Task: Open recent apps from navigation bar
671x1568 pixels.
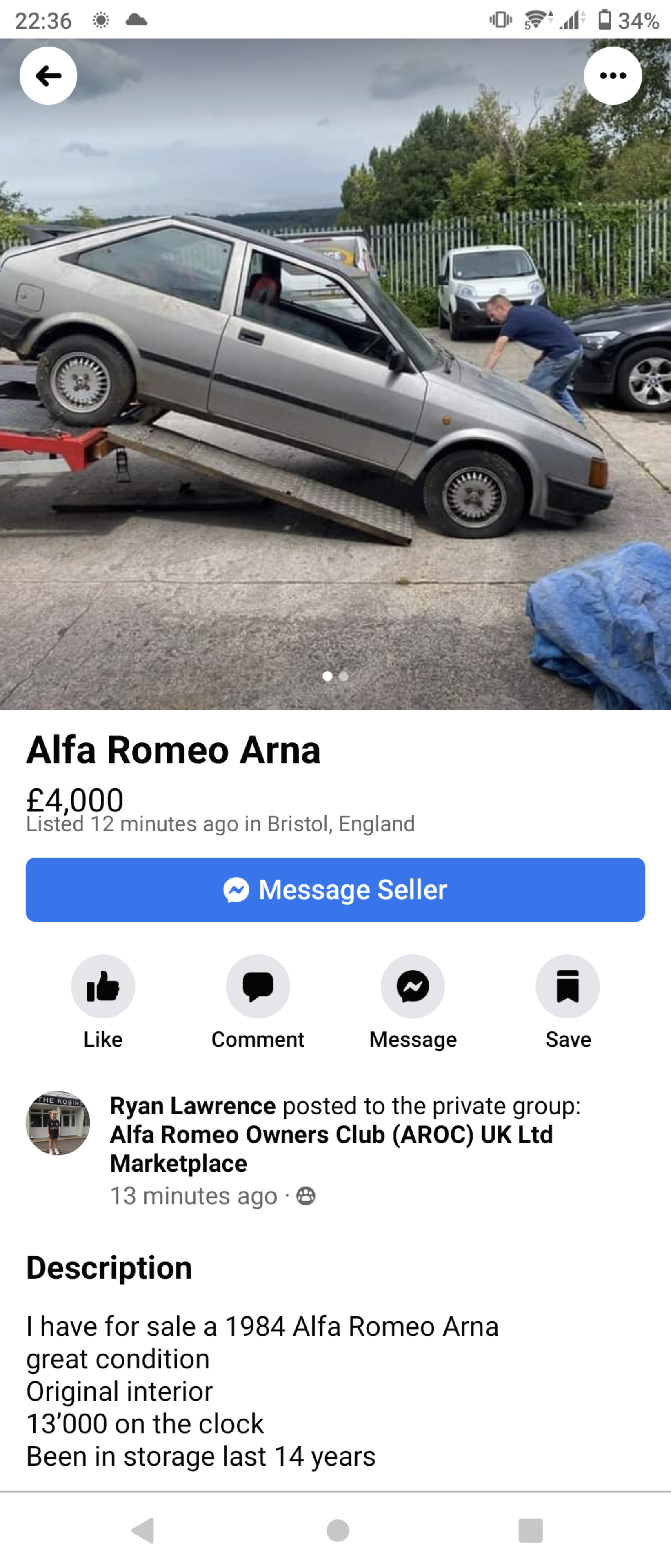Action: click(x=531, y=1530)
